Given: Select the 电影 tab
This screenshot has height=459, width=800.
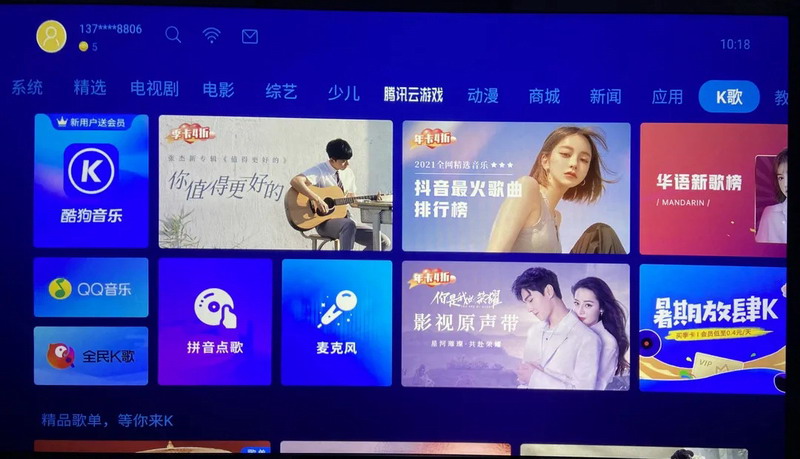Looking at the screenshot, I should pyautogui.click(x=218, y=90).
